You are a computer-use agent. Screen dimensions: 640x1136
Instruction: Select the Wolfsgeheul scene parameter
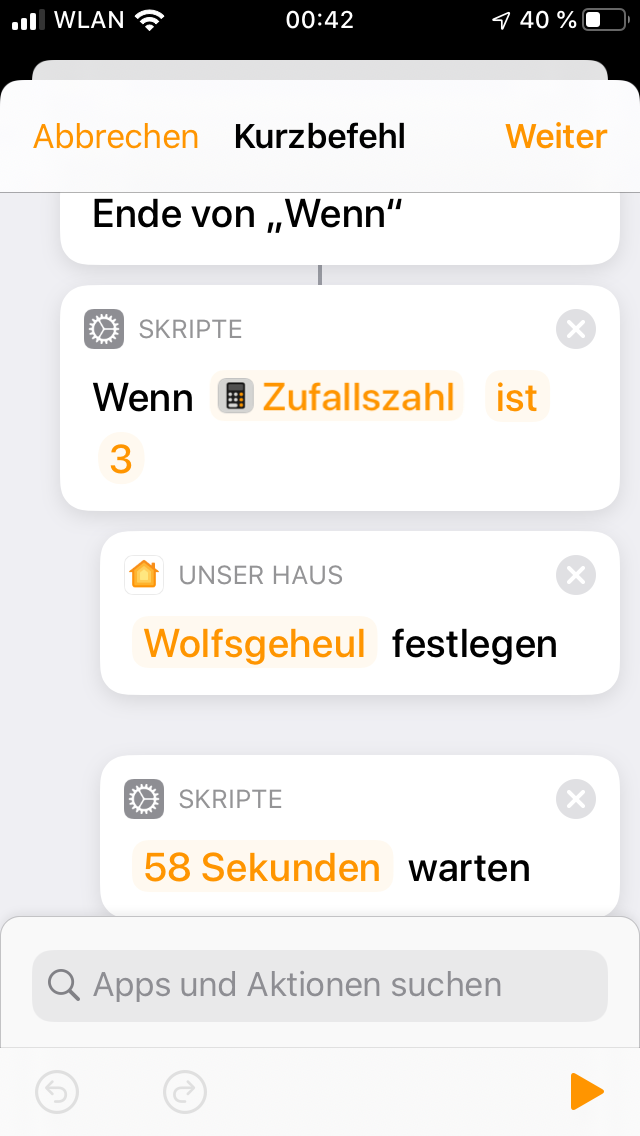tap(255, 643)
